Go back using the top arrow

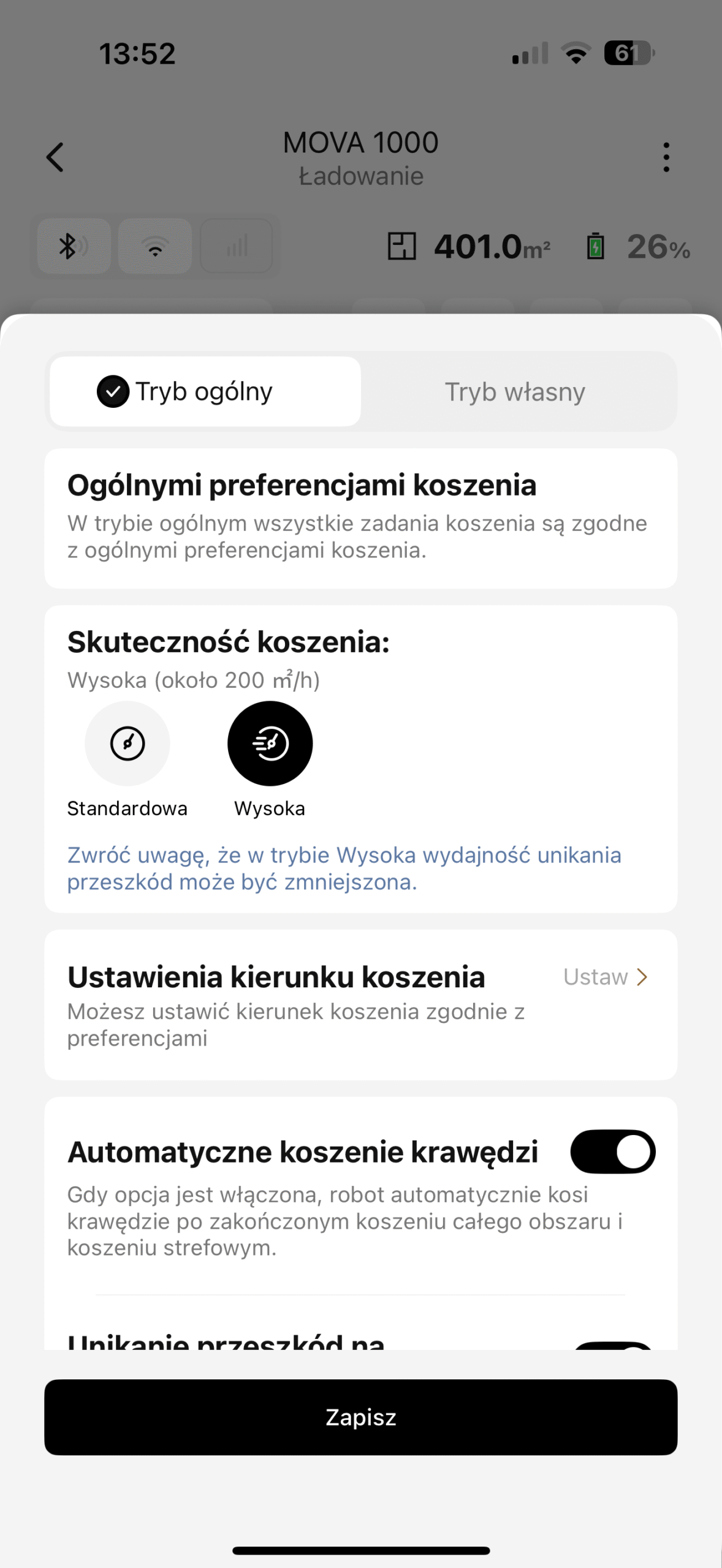[x=55, y=157]
